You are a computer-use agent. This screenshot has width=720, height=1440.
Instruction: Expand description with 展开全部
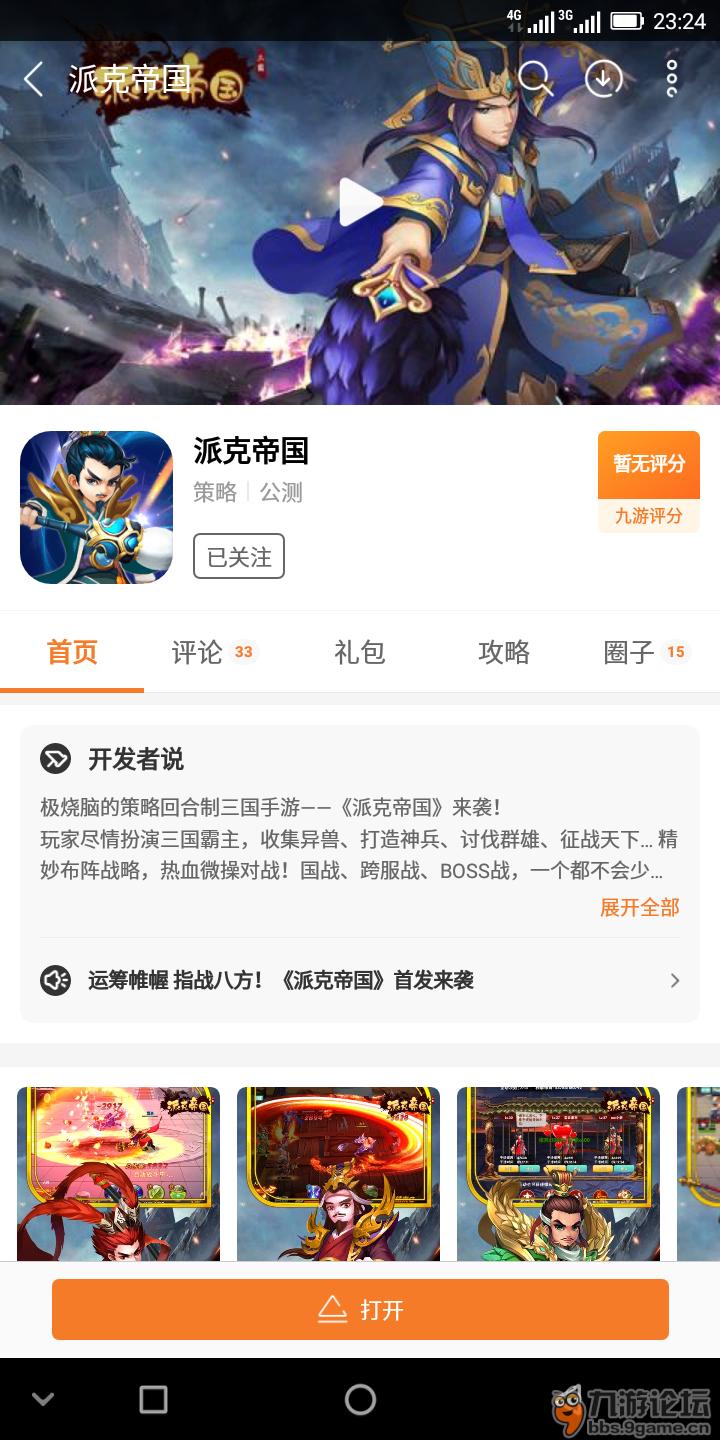pos(639,907)
